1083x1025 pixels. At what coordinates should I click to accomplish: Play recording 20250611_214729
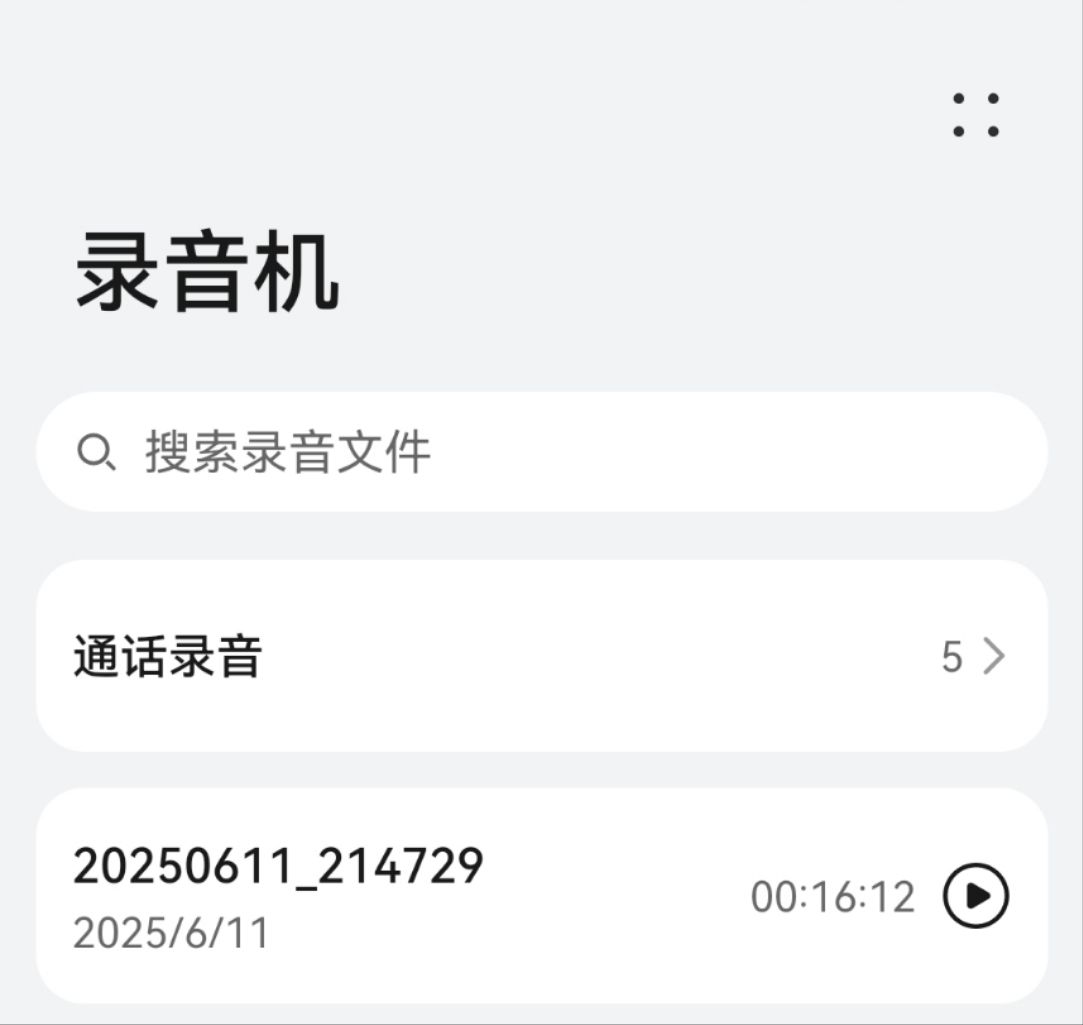(x=976, y=896)
